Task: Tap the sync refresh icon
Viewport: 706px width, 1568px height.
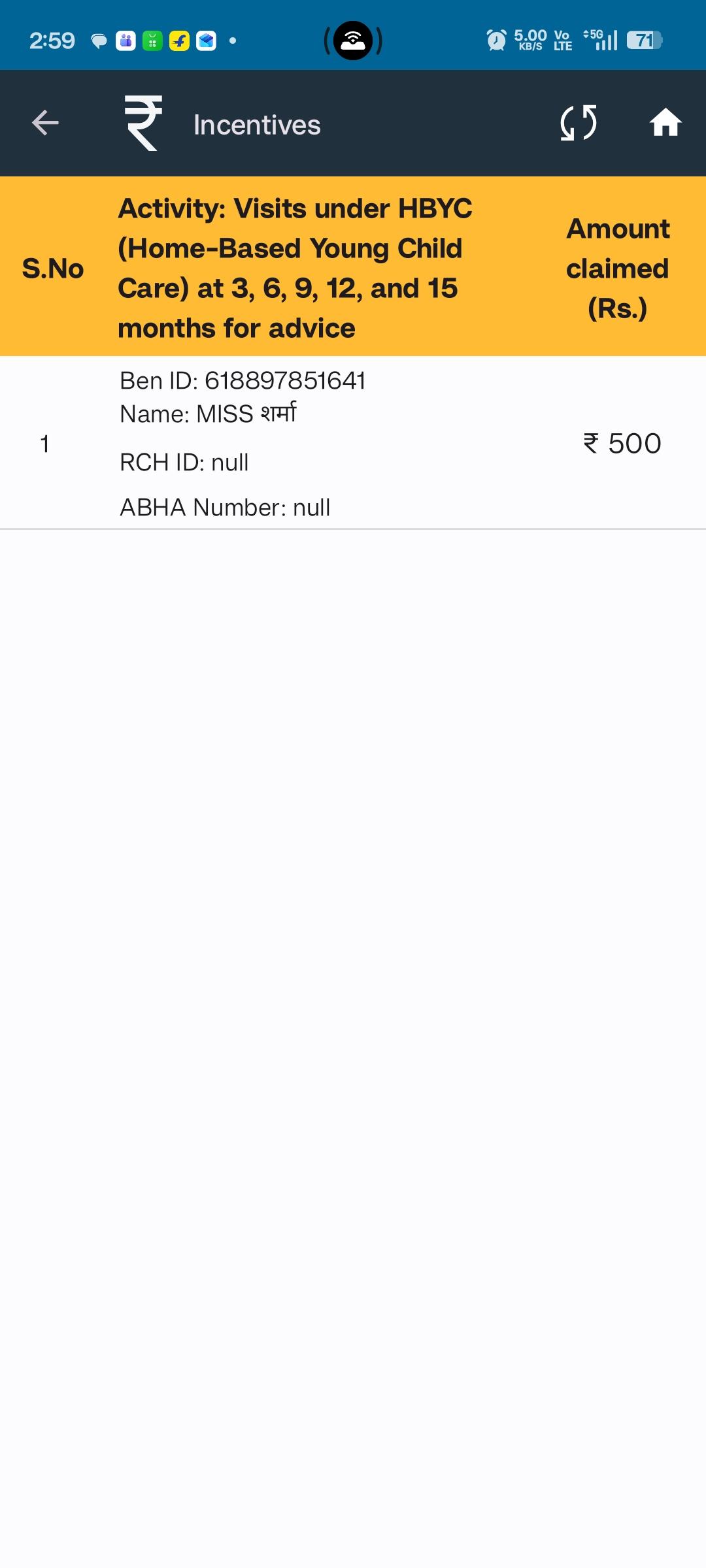Action: pos(579,123)
